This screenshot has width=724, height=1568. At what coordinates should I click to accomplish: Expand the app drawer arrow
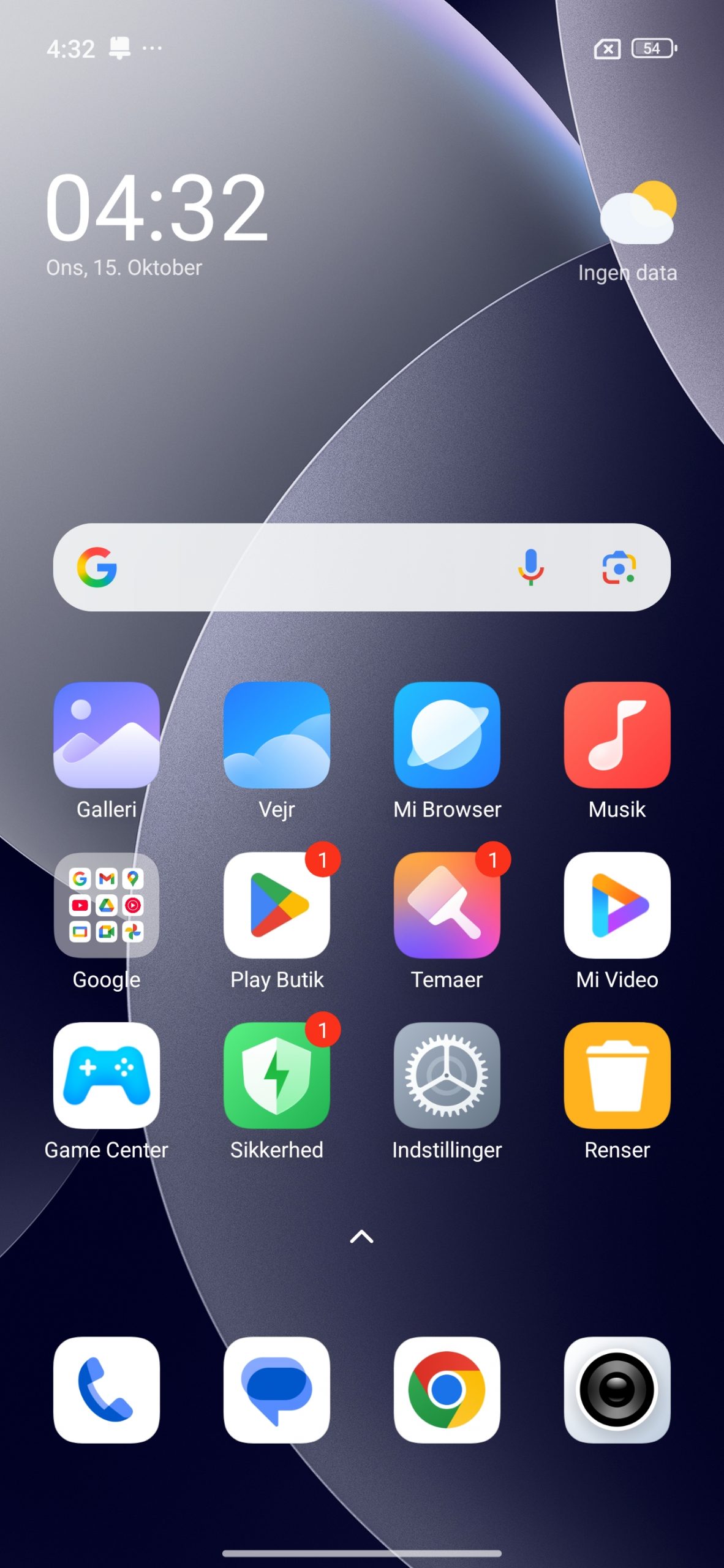coord(361,1237)
